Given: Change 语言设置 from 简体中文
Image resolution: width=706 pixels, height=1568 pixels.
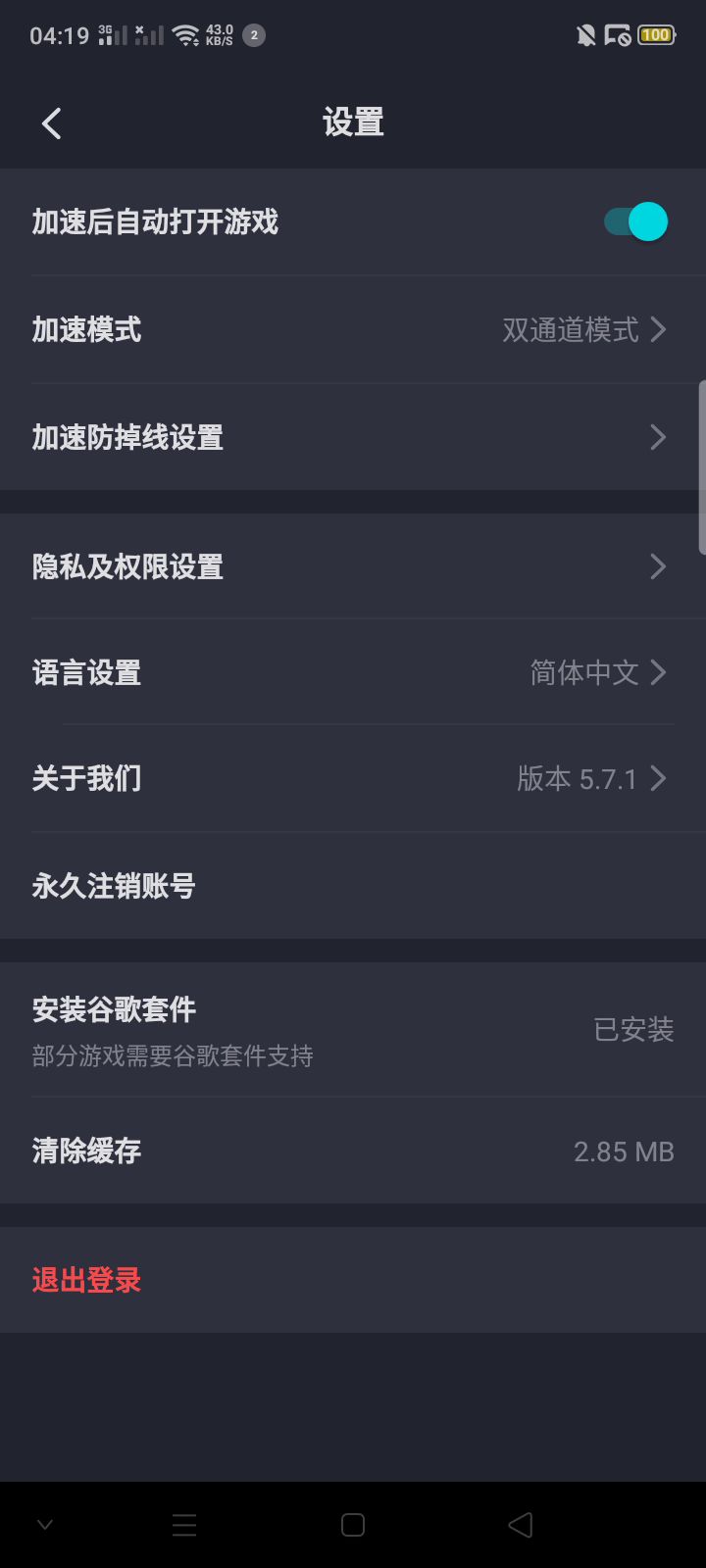Looking at the screenshot, I should [353, 673].
